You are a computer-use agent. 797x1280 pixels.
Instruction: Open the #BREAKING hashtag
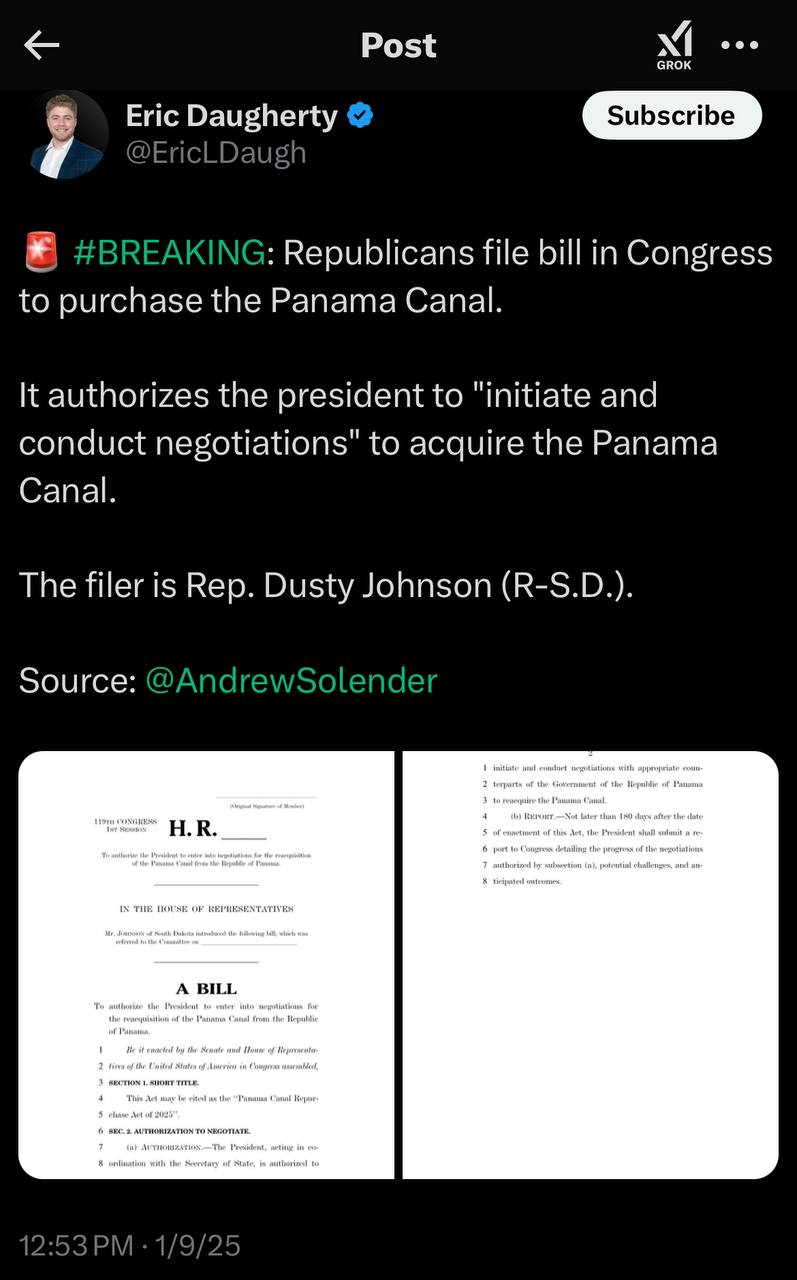(170, 253)
